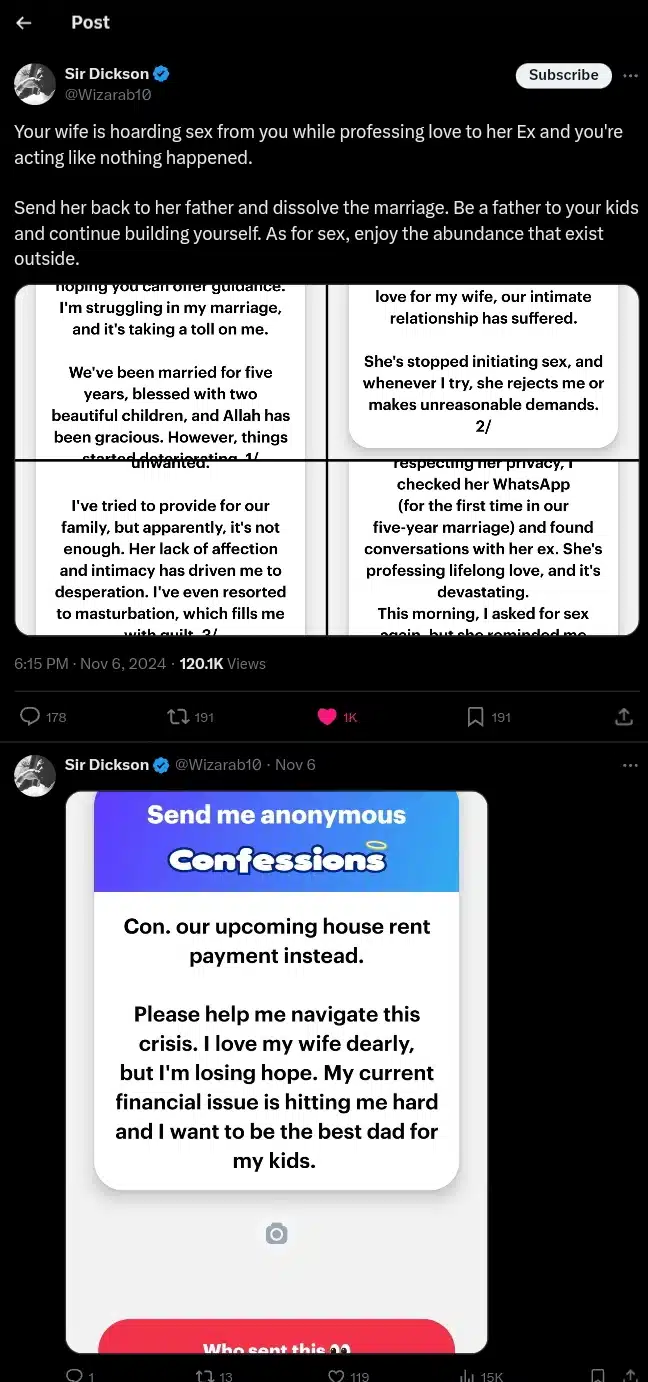The height and width of the screenshot is (1382, 648).
Task: Share the main post
Action: point(623,716)
